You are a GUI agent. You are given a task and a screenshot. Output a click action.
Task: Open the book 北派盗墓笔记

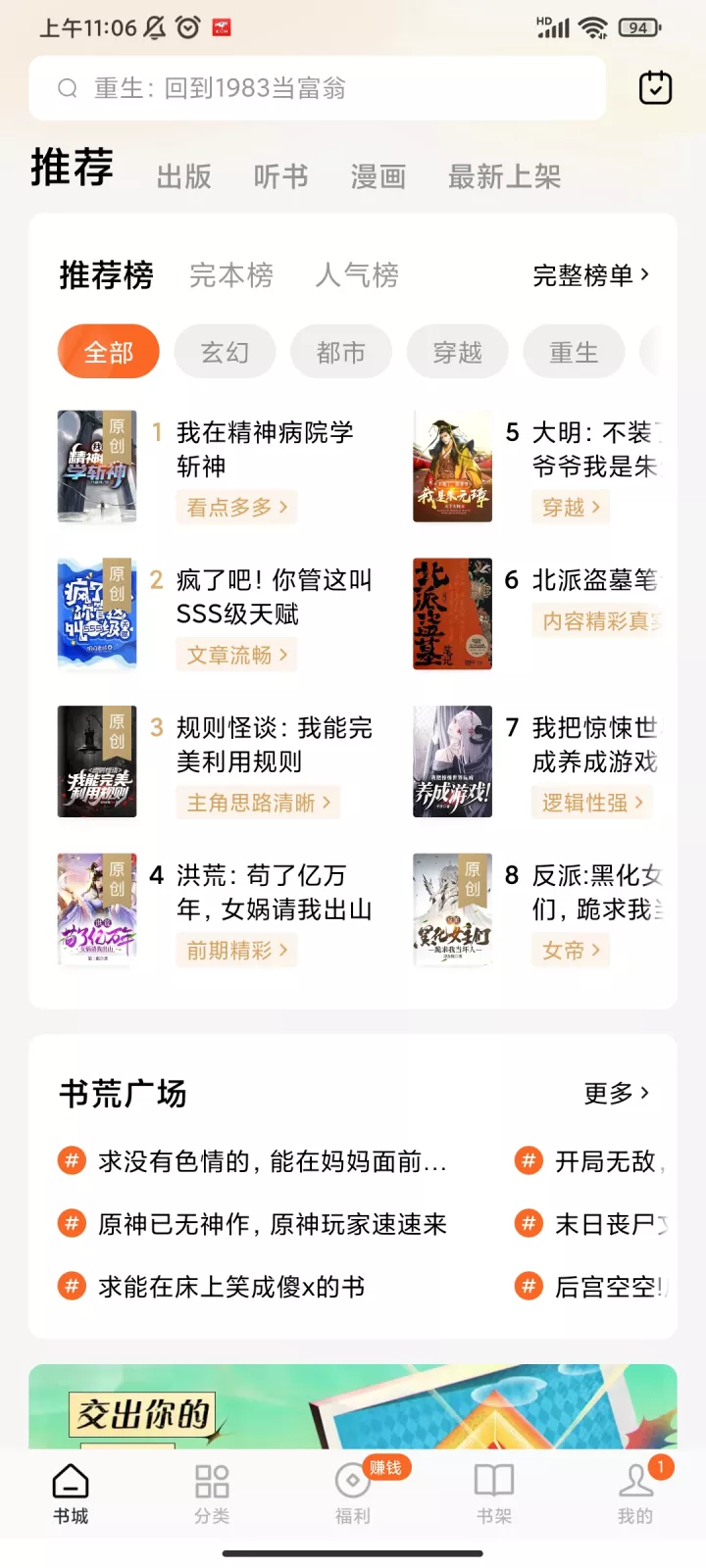pos(593,580)
